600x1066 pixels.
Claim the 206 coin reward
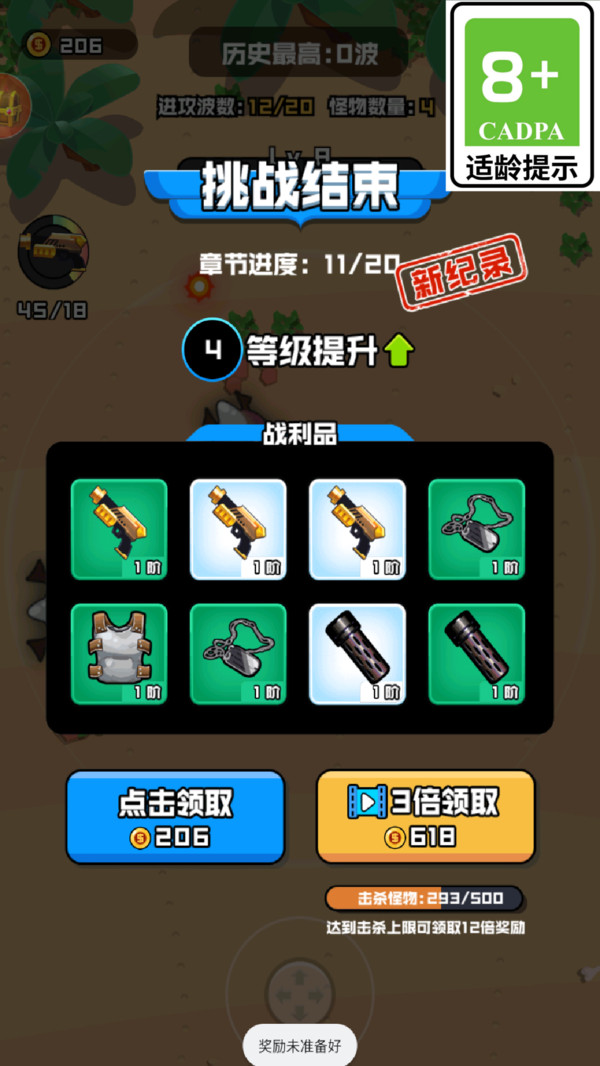[x=175, y=817]
